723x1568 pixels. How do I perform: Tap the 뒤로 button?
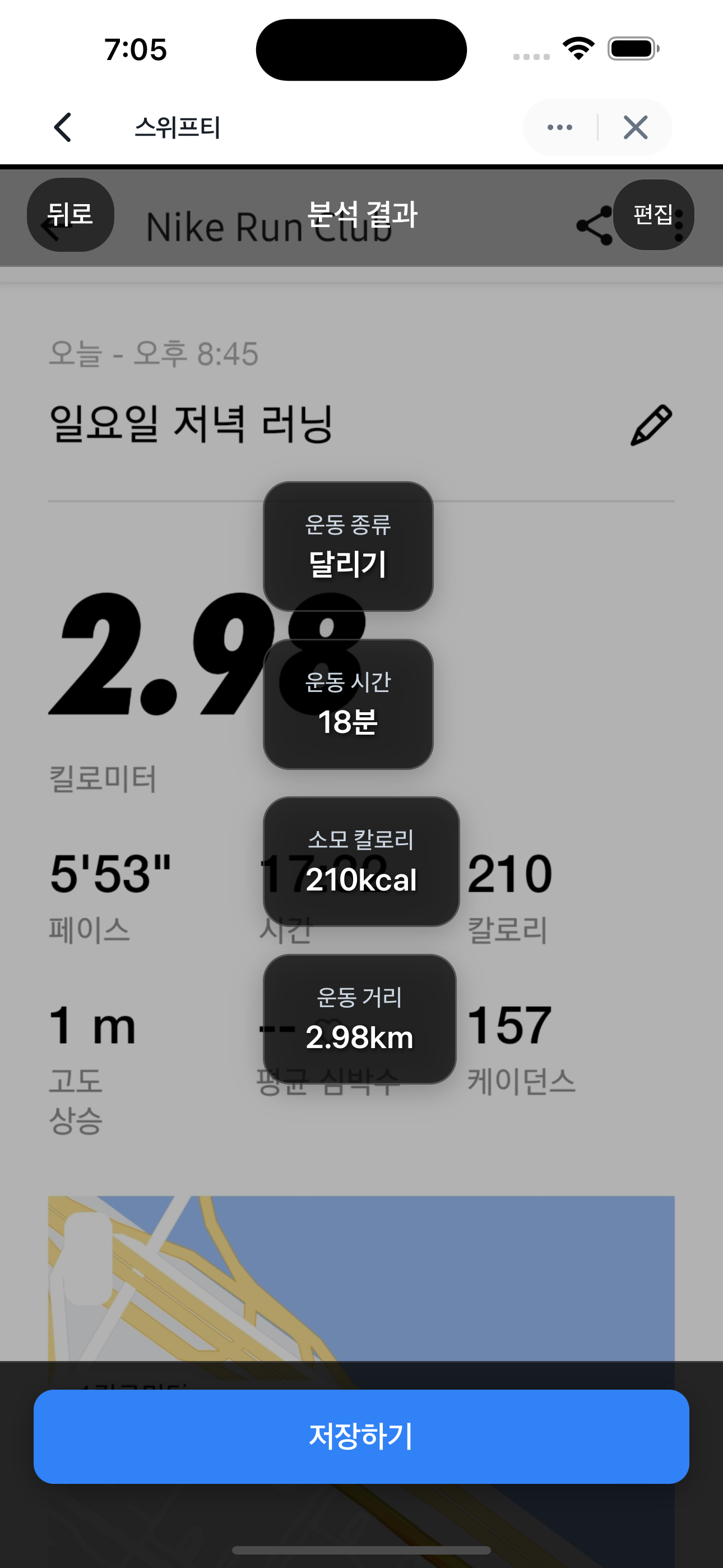click(71, 214)
